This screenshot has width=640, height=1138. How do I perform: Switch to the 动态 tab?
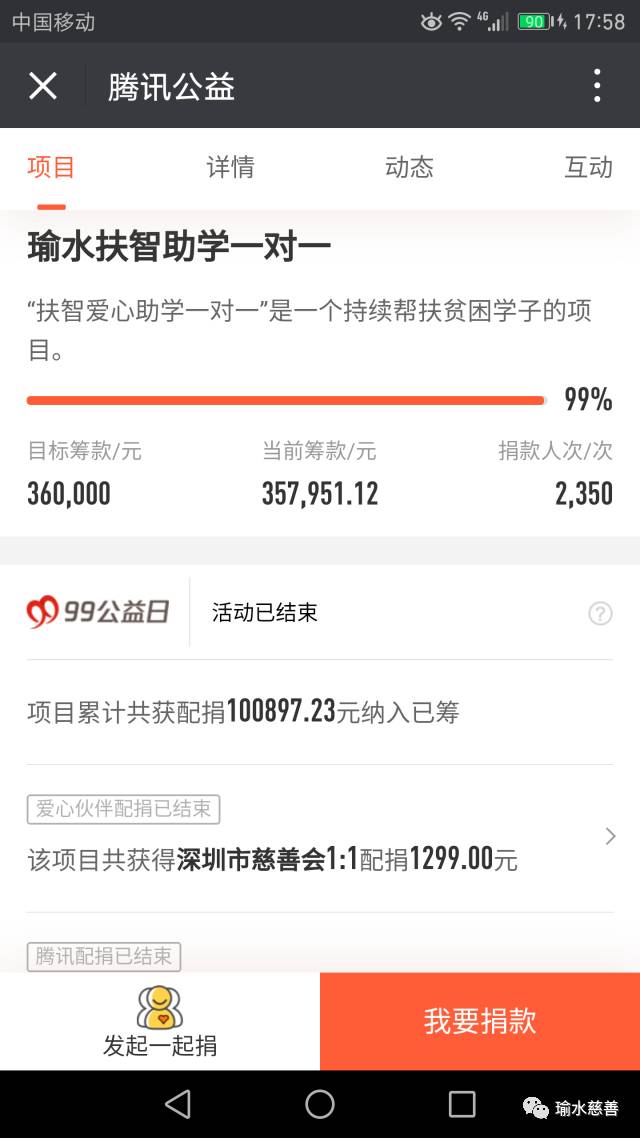pos(409,167)
